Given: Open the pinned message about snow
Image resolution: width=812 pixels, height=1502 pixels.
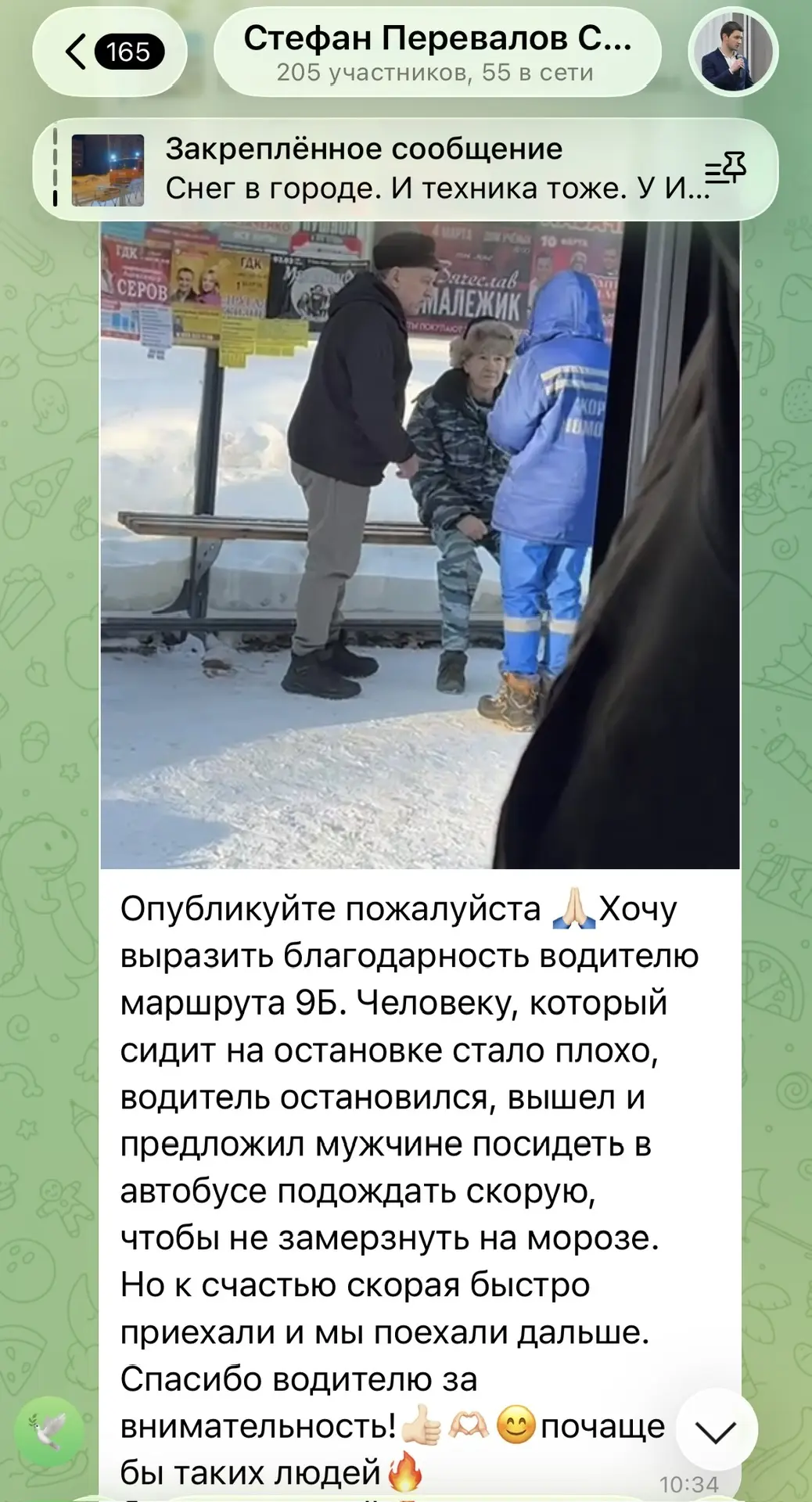Looking at the screenshot, I should click(391, 169).
